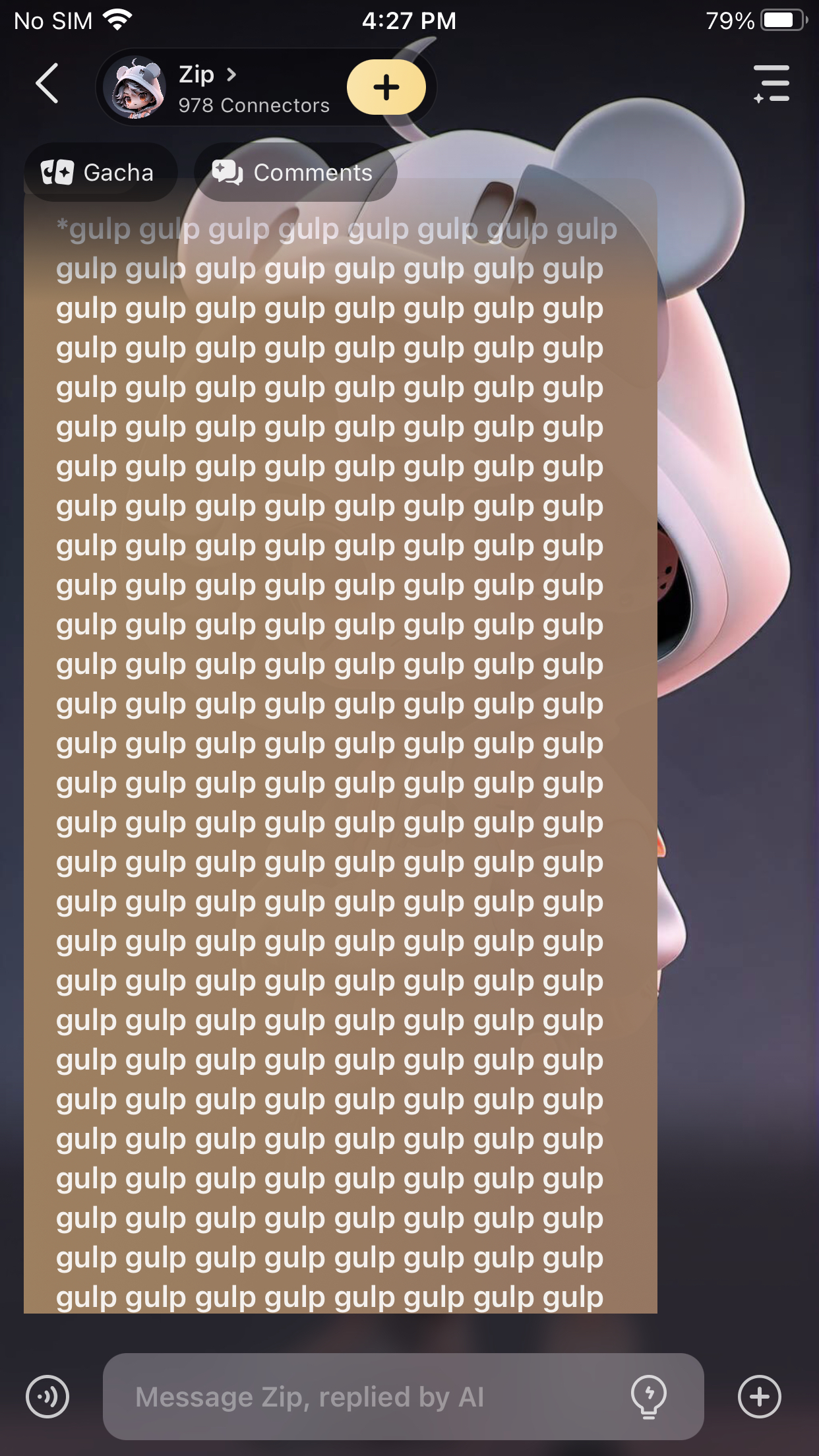
Task: Open the Gacha chip
Action: 99,173
